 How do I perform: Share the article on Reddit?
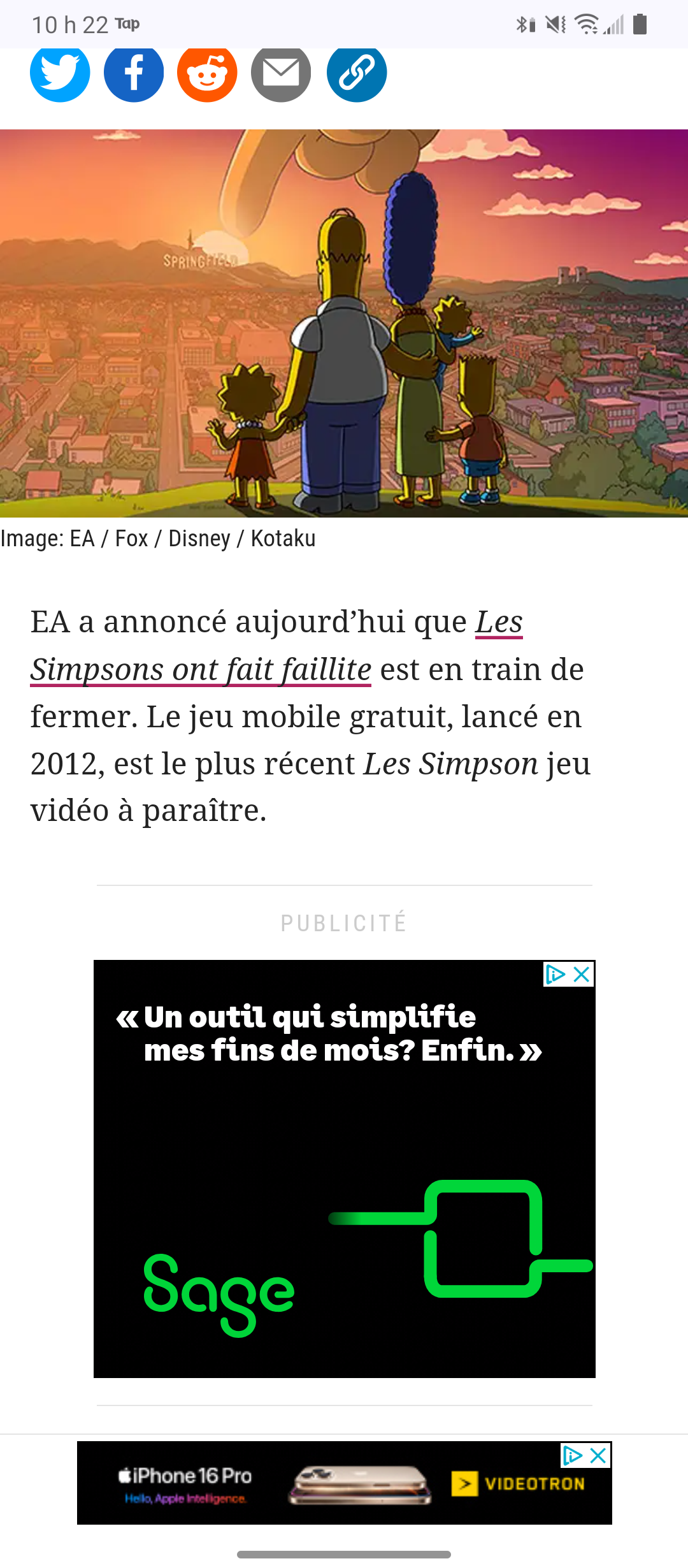[207, 73]
